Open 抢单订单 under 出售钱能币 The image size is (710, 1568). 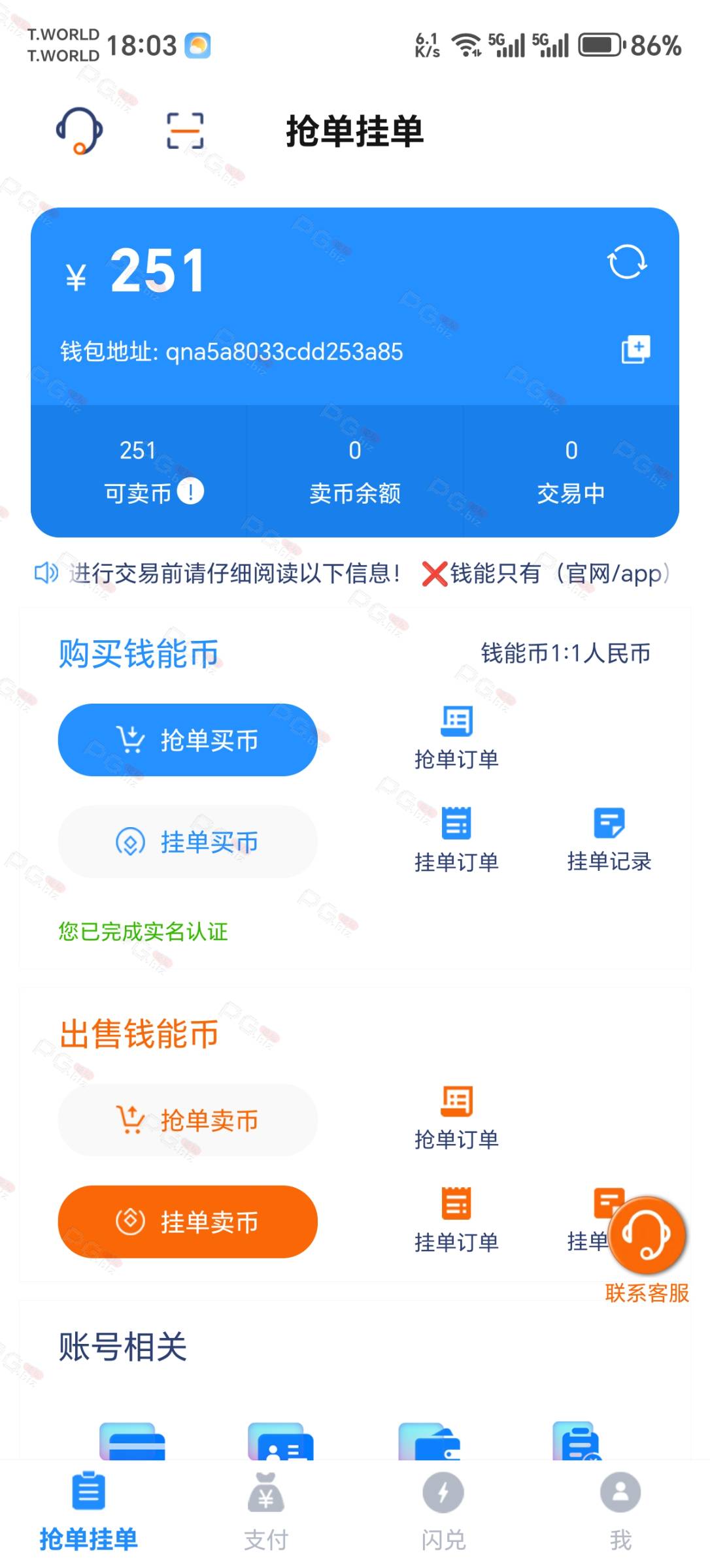[x=456, y=1119]
